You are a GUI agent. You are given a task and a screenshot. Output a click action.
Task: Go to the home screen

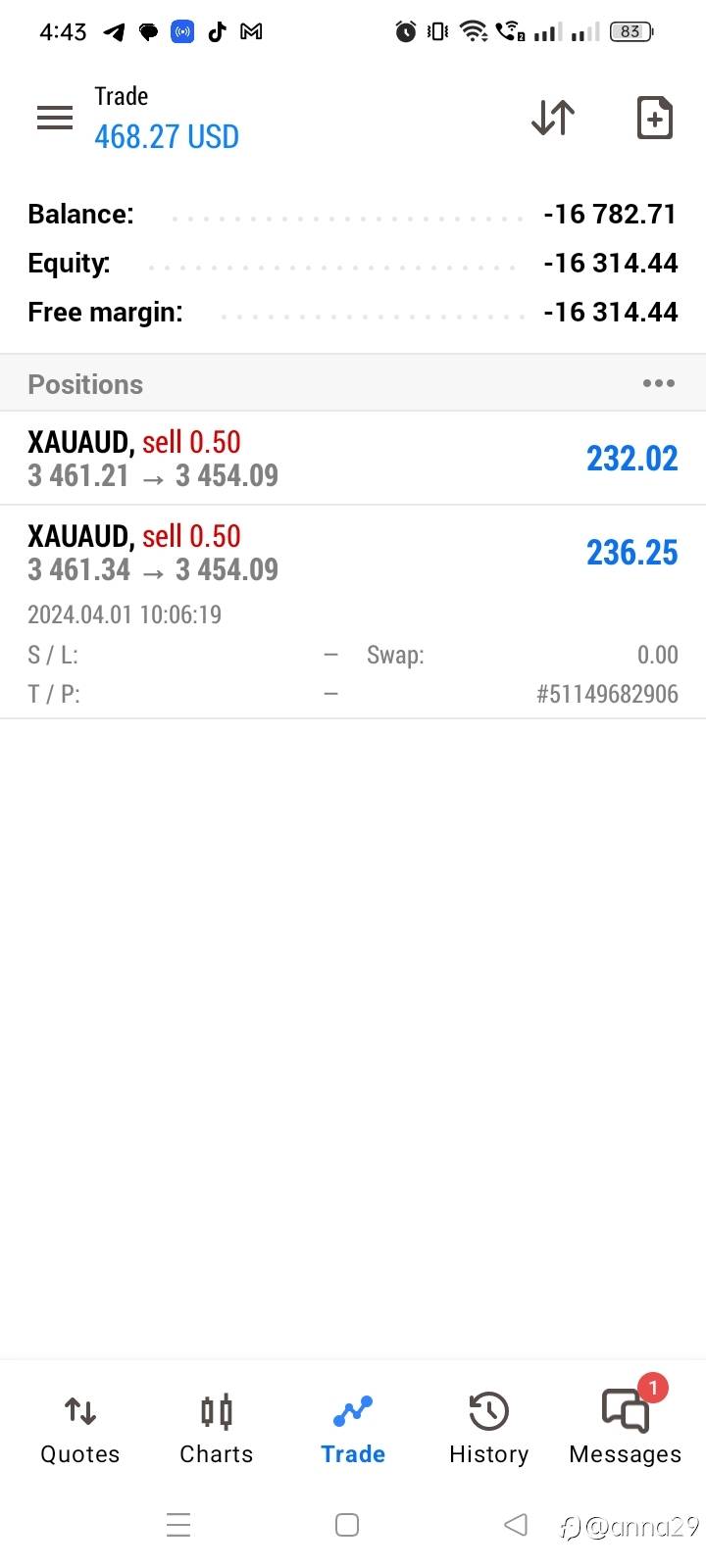click(347, 1525)
